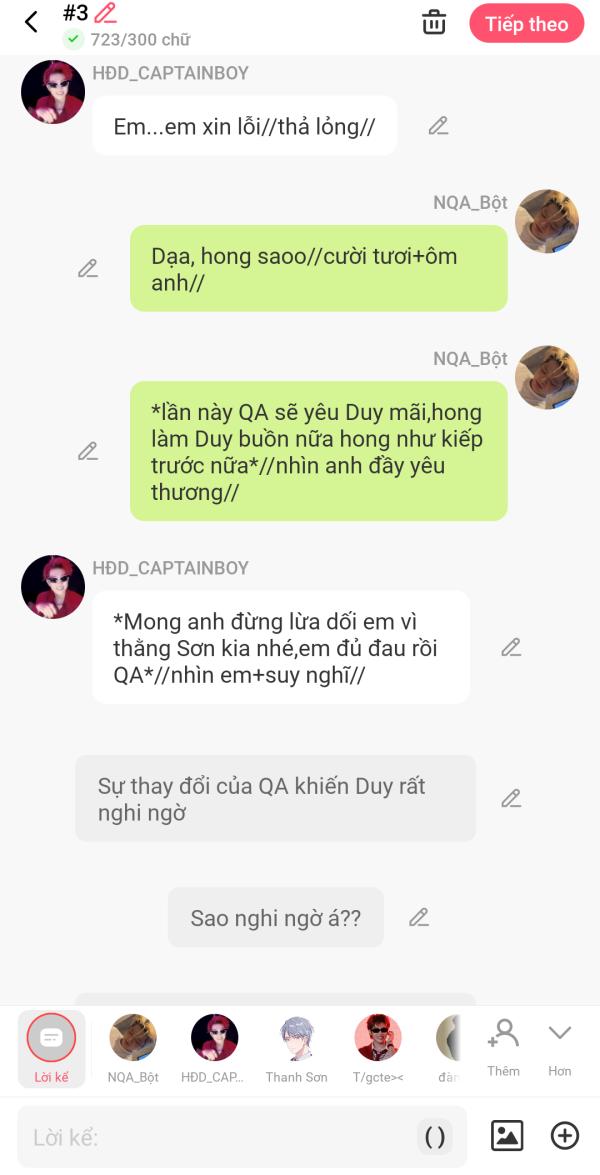
Task: Attach an image using the picture icon
Action: coord(507,1136)
